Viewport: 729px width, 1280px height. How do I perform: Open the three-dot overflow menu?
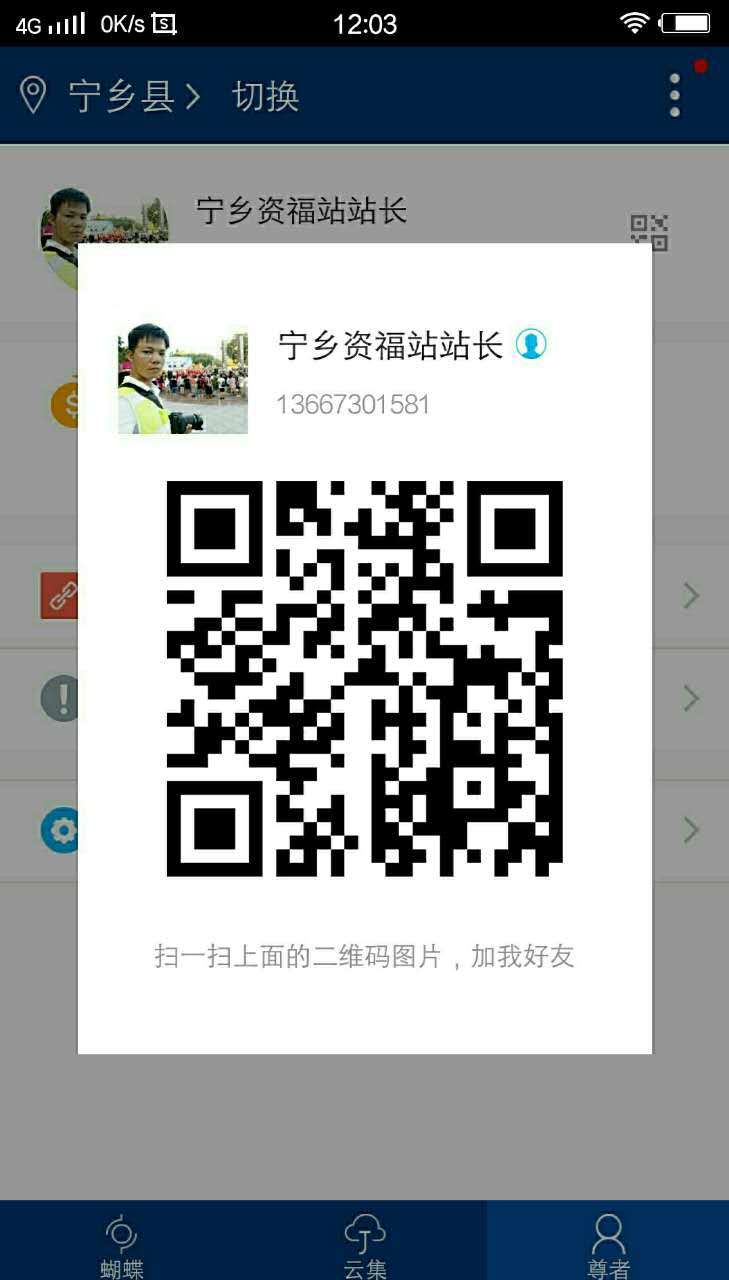675,96
